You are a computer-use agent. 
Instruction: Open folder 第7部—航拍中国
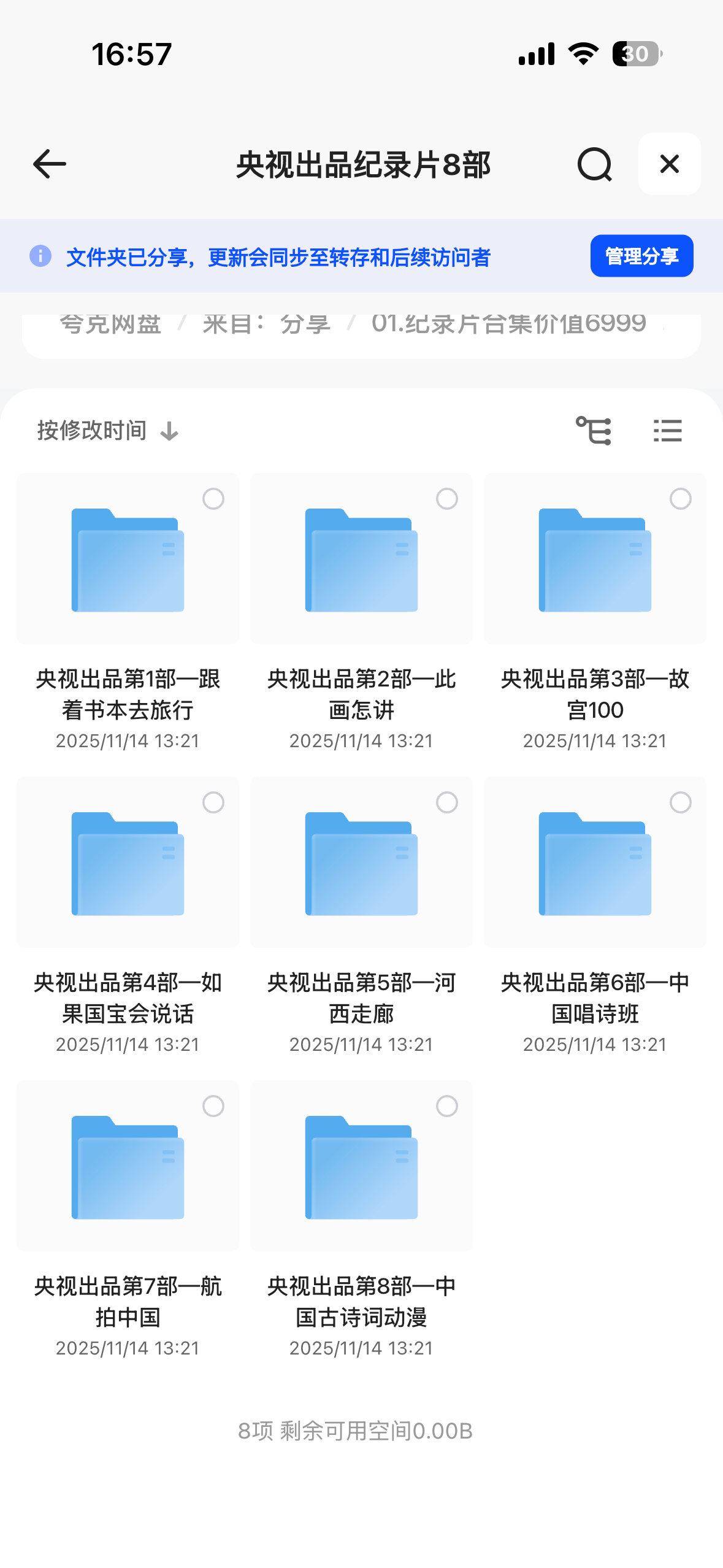(128, 1167)
